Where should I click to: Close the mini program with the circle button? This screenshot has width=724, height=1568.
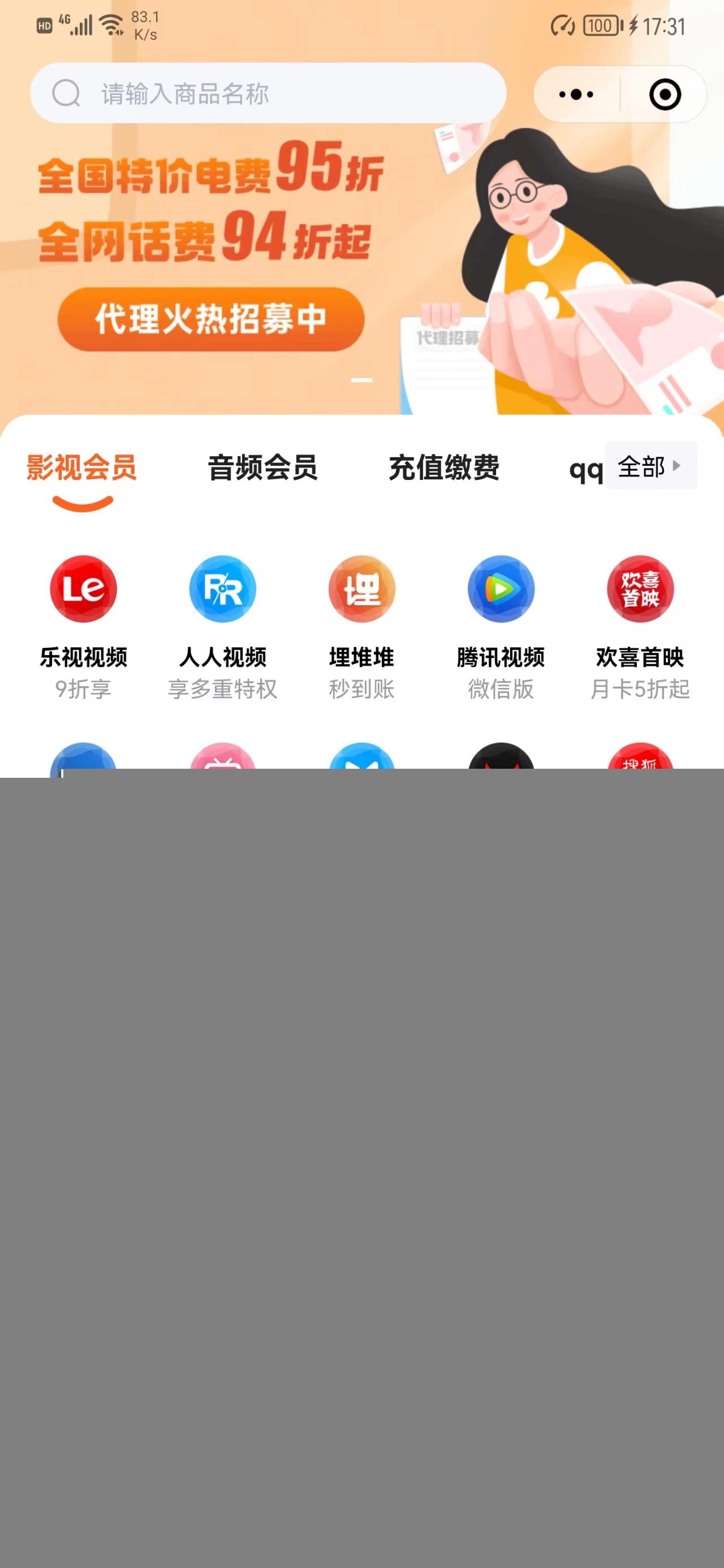pos(664,94)
